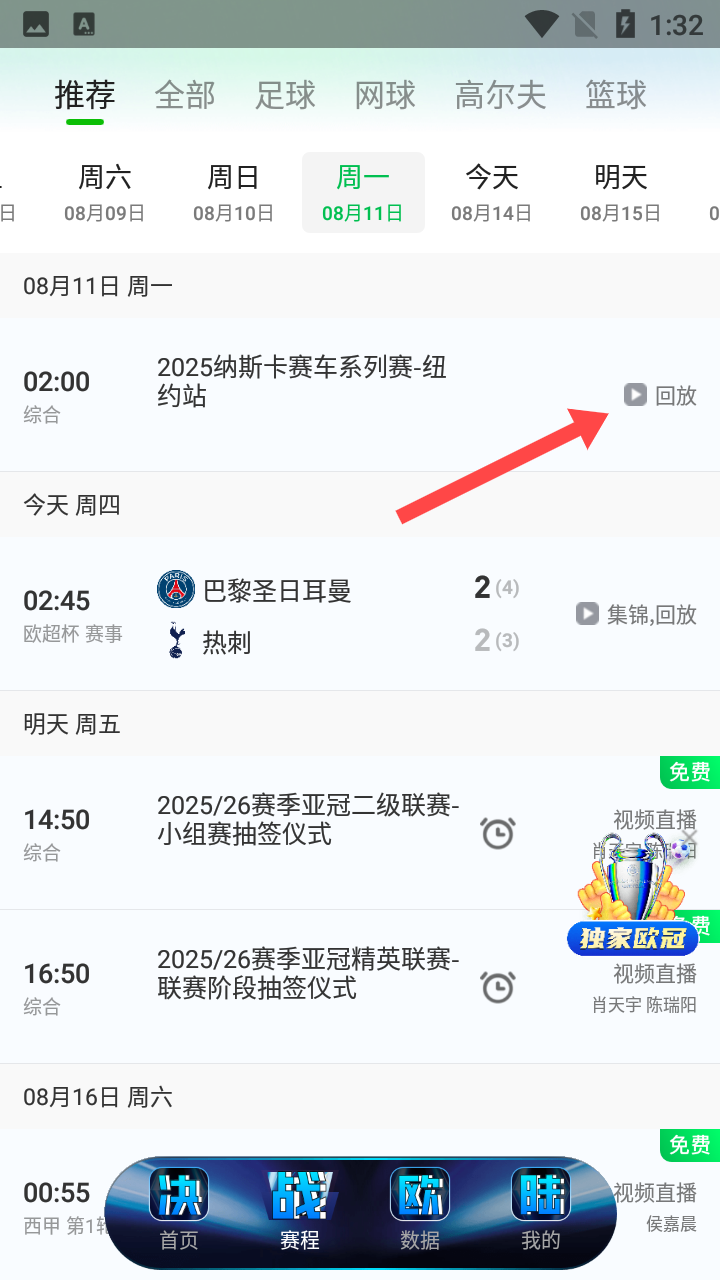This screenshot has width=720, height=1280.
Task: Close the 独家欧冠 floating promo
Action: [x=689, y=836]
